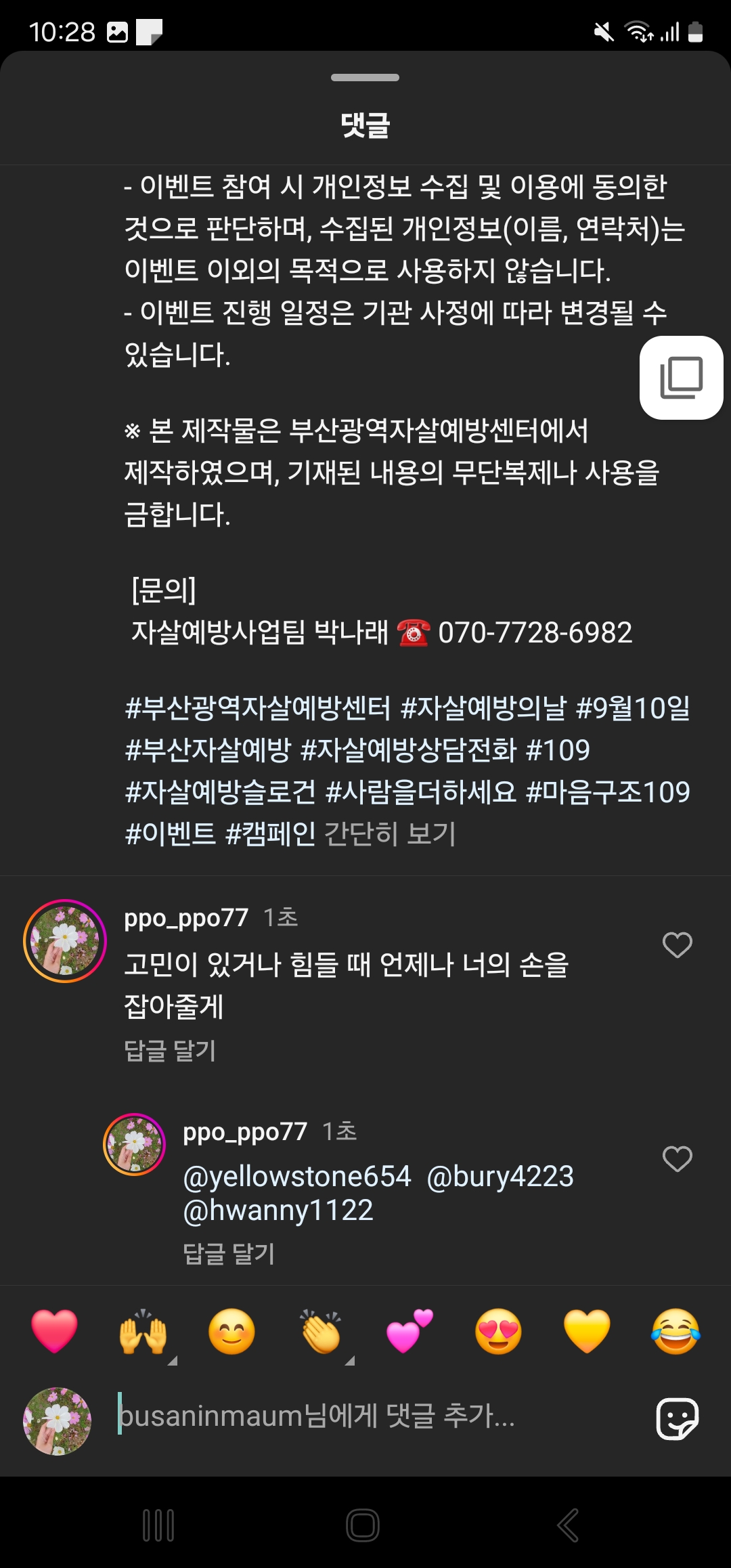This screenshot has height=1568, width=731.
Task: Insert the heart-eyes face emoji
Action: [x=498, y=1331]
